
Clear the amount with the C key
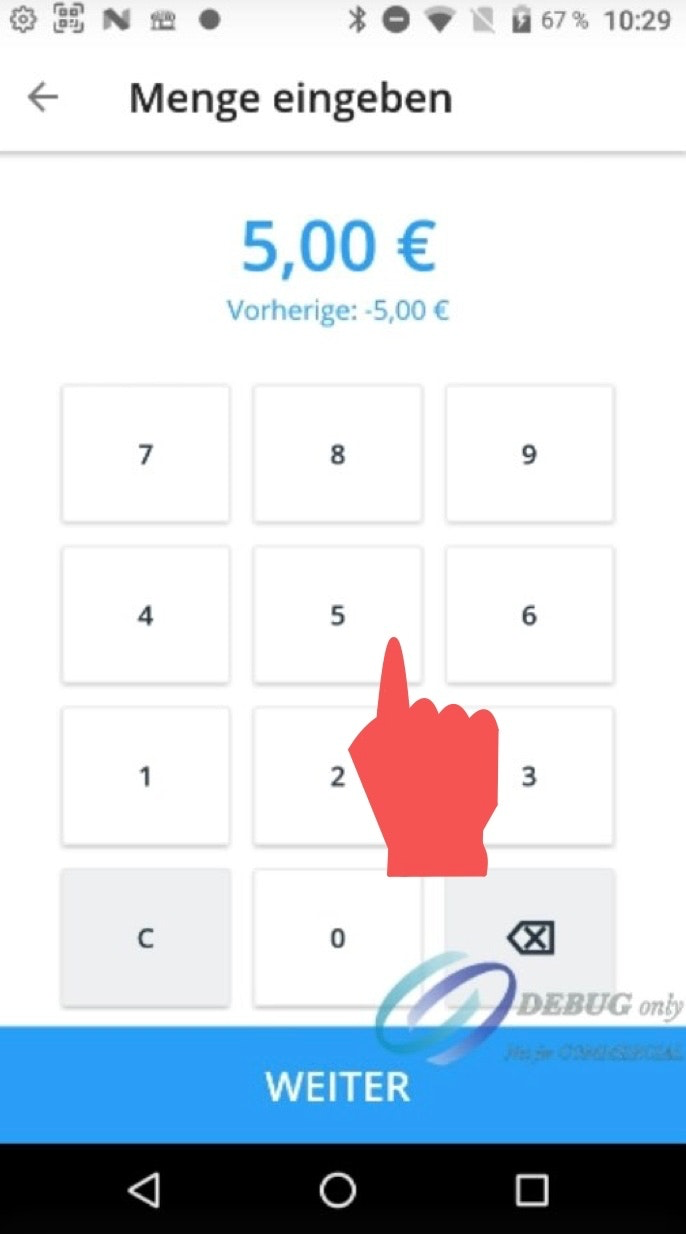tap(146, 937)
